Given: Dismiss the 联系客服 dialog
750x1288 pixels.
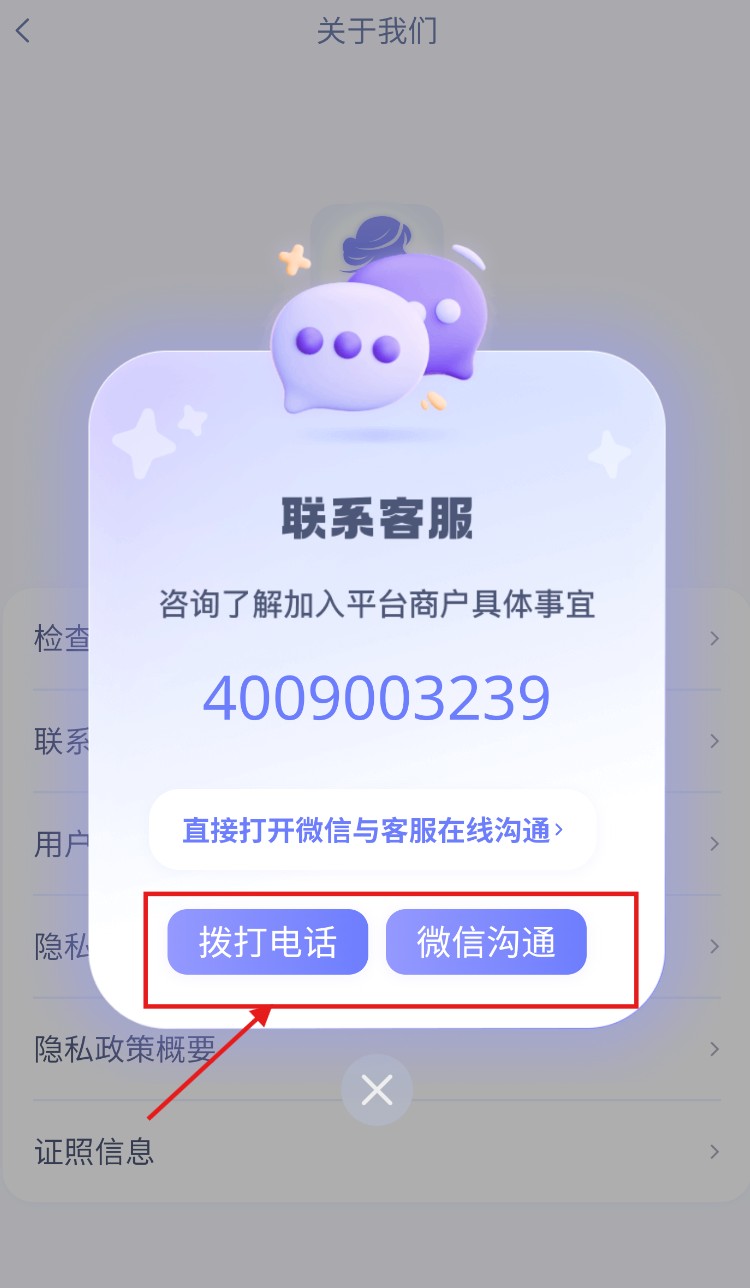Looking at the screenshot, I should [376, 1089].
